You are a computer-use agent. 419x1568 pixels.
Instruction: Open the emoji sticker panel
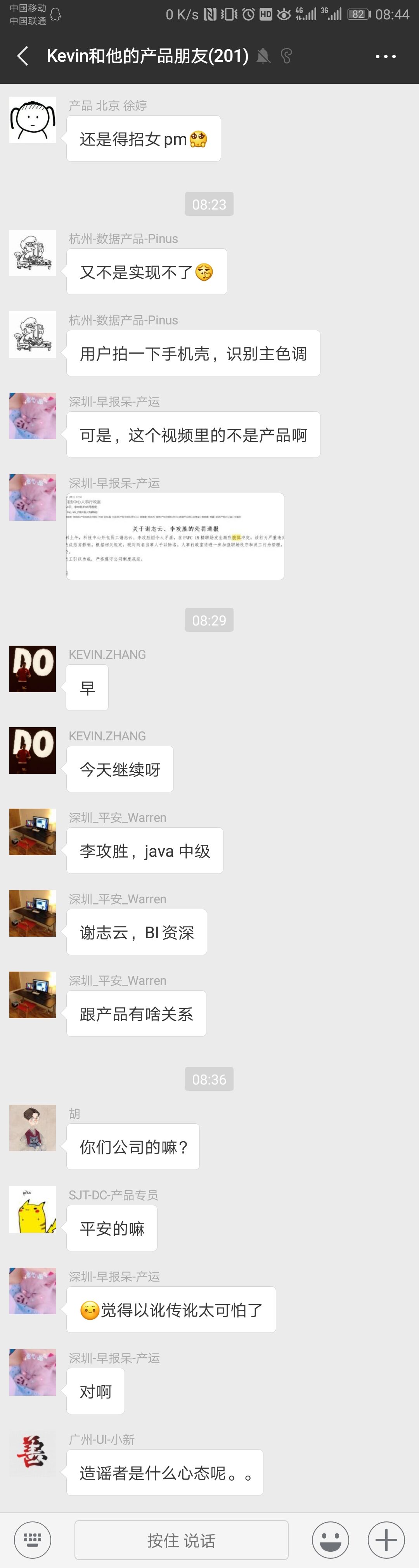(x=330, y=1540)
